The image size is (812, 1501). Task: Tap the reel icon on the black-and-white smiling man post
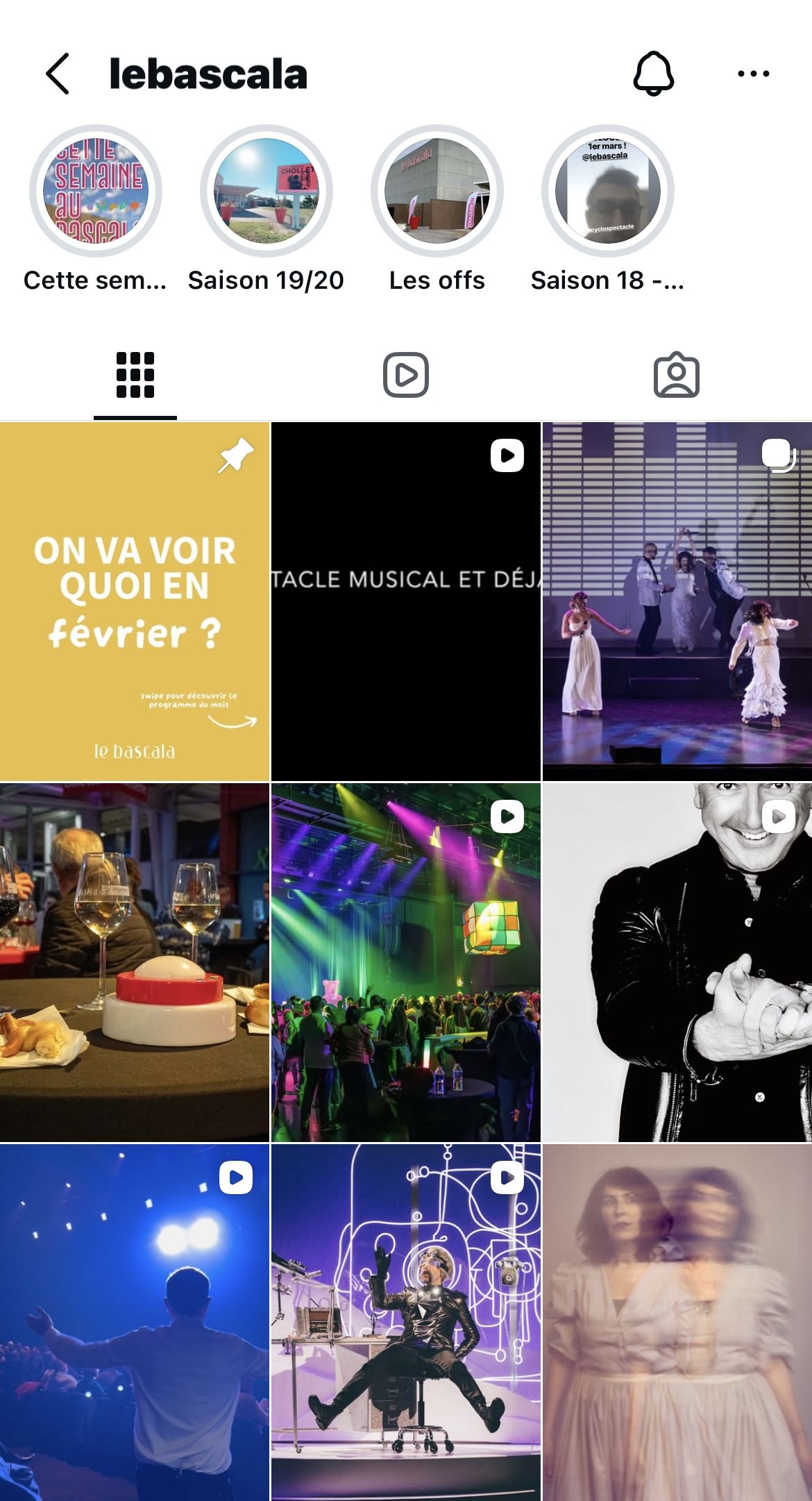click(x=779, y=816)
